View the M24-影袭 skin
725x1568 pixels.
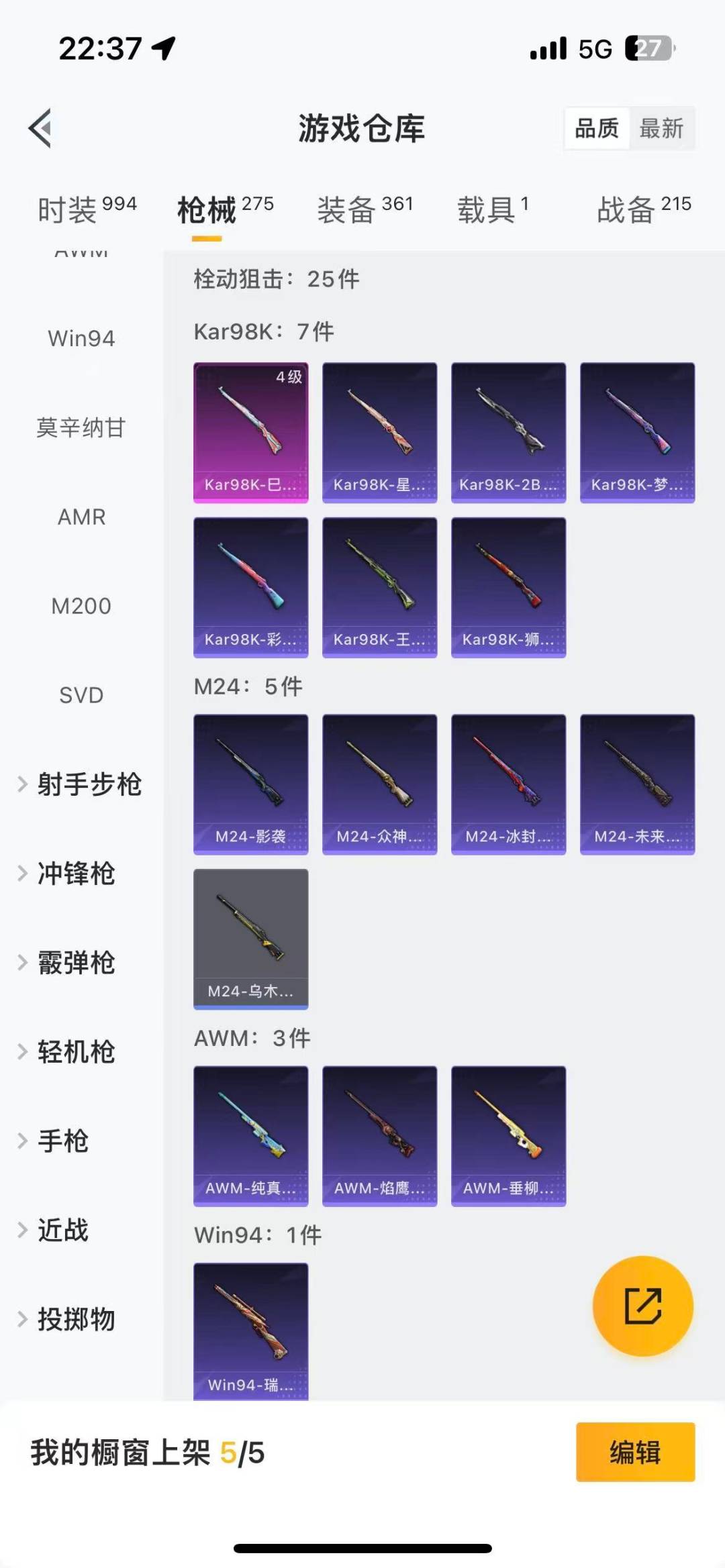(251, 784)
